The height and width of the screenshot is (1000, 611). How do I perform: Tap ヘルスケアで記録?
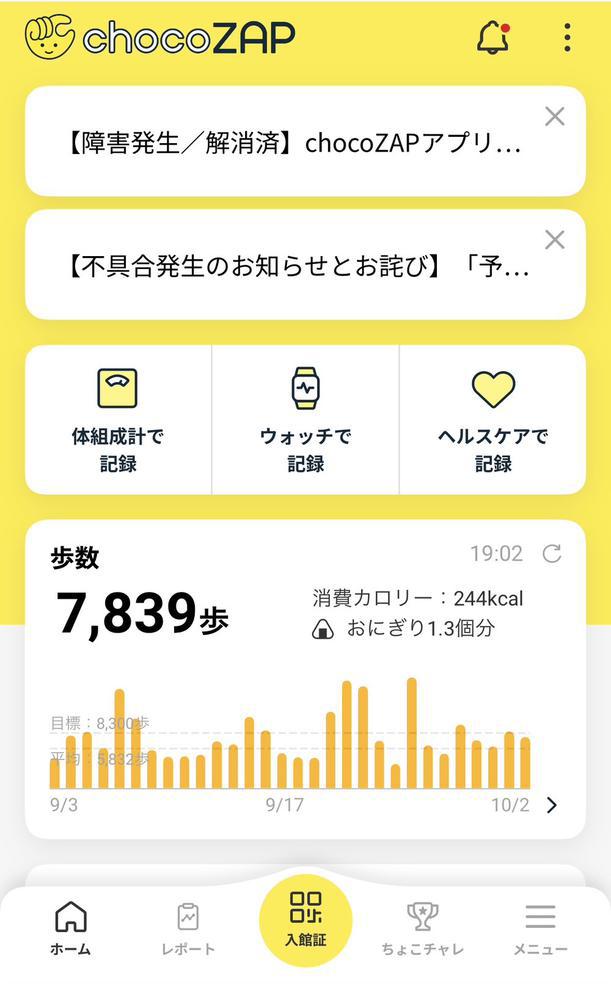pos(493,420)
